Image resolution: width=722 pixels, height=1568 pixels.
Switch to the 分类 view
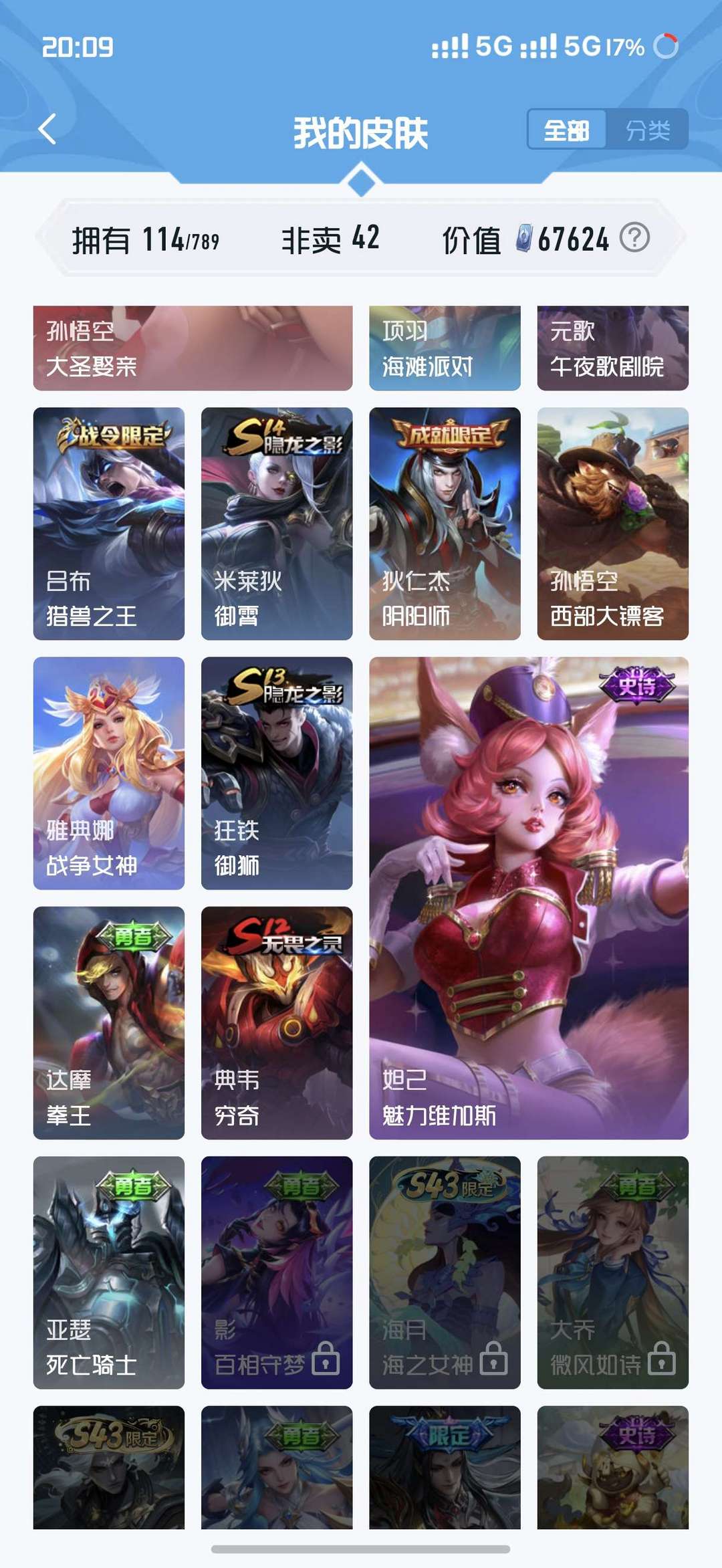[x=647, y=130]
